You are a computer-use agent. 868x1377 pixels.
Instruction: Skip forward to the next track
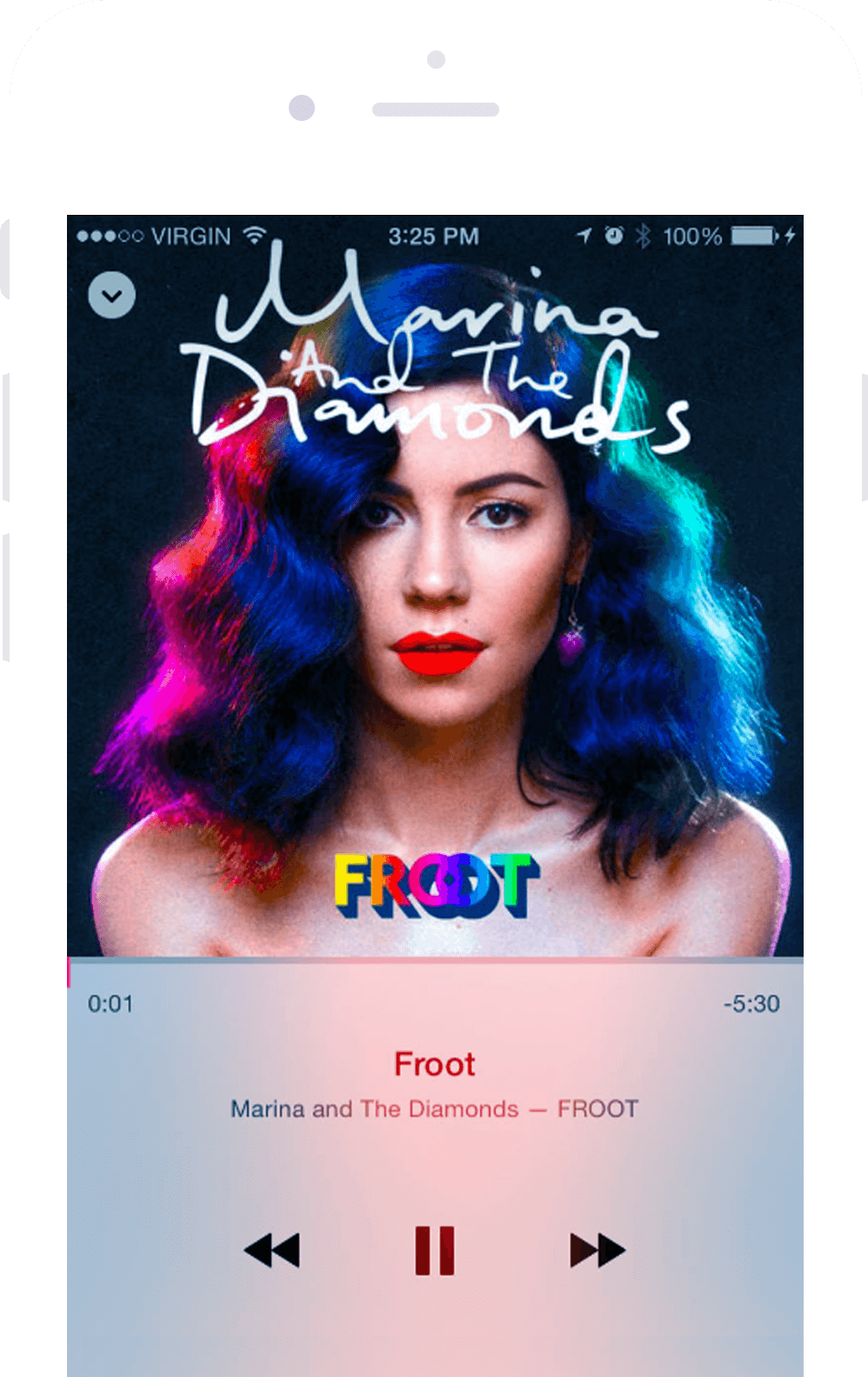coord(598,1250)
